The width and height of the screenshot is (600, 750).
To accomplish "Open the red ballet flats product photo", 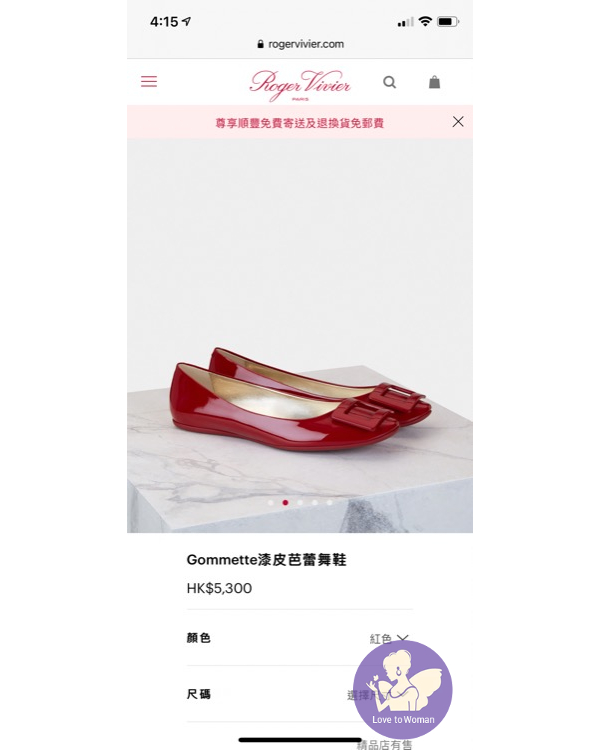I will coord(300,400).
